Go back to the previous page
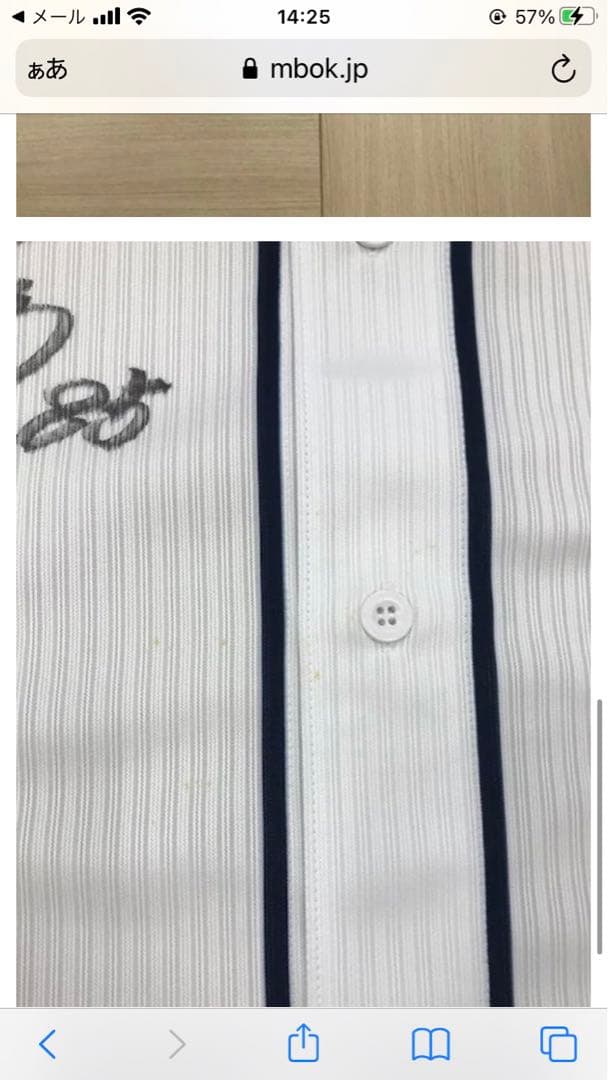This screenshot has height=1080, width=608. coord(47,1045)
